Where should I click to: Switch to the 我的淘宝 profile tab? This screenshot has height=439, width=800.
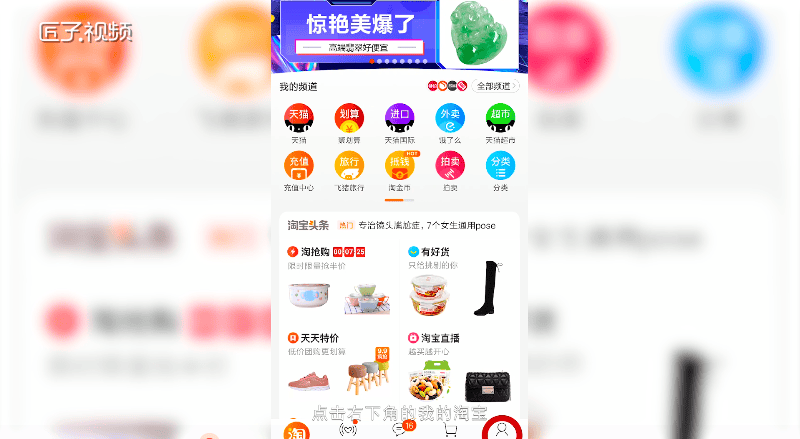(502, 429)
